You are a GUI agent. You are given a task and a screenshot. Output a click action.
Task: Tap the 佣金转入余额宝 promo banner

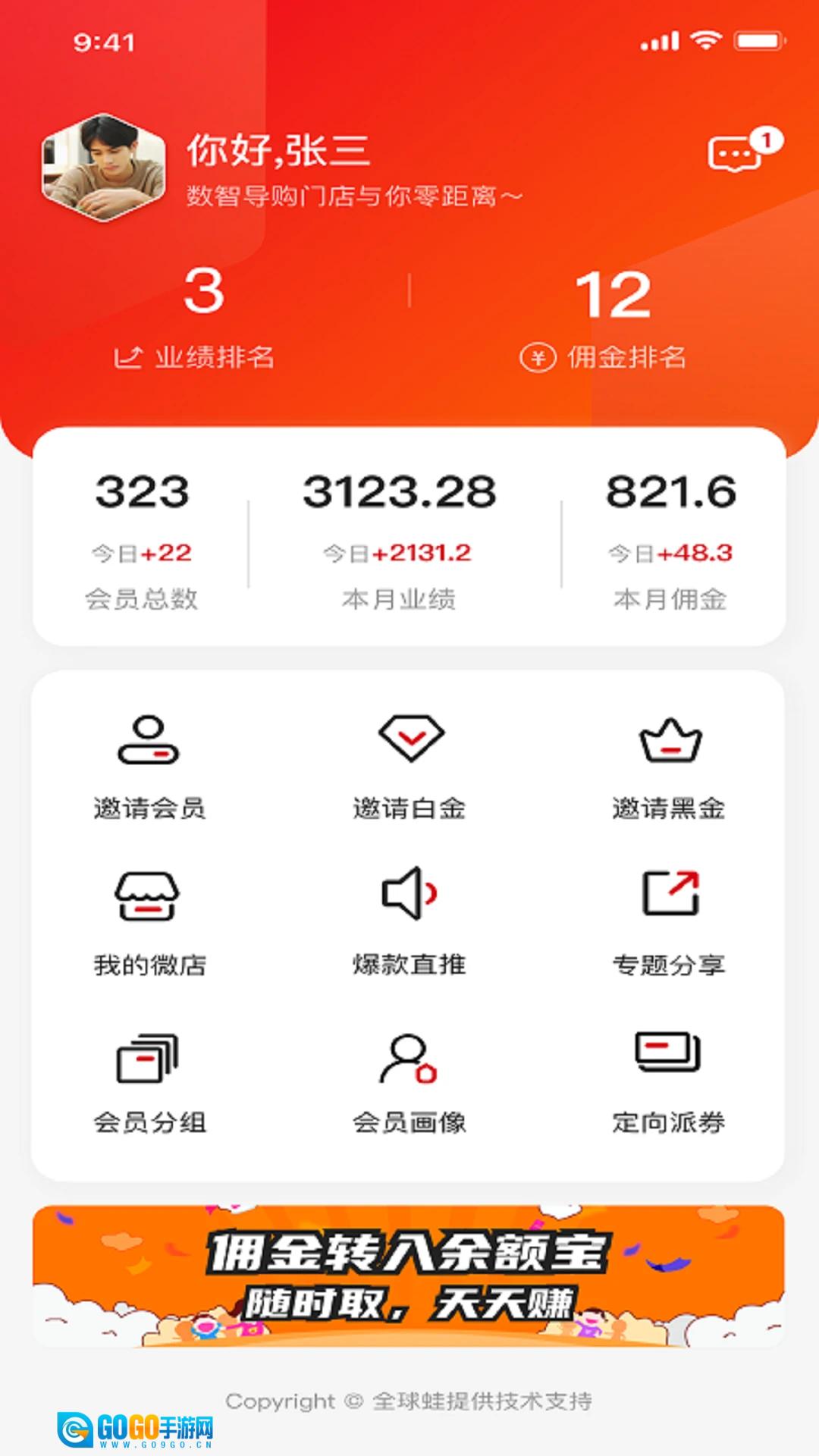(x=408, y=1276)
